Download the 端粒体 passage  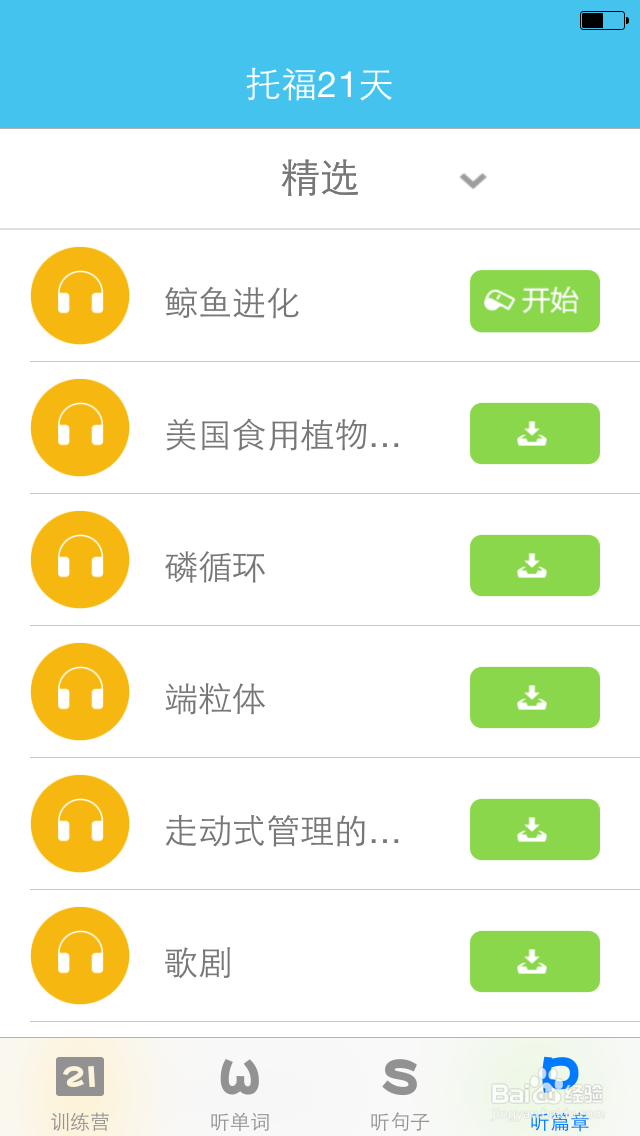tap(534, 697)
